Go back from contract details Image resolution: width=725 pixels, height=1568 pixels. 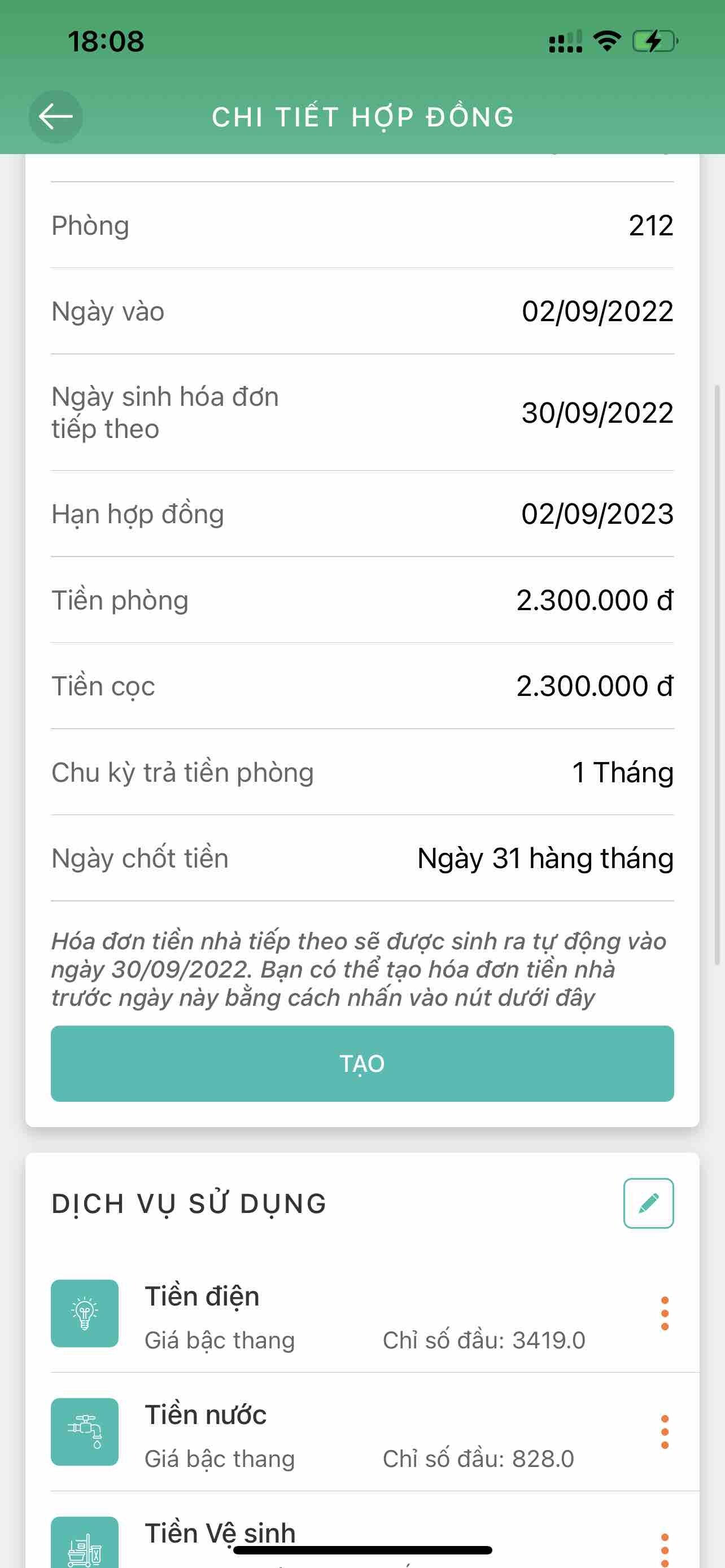coord(55,117)
